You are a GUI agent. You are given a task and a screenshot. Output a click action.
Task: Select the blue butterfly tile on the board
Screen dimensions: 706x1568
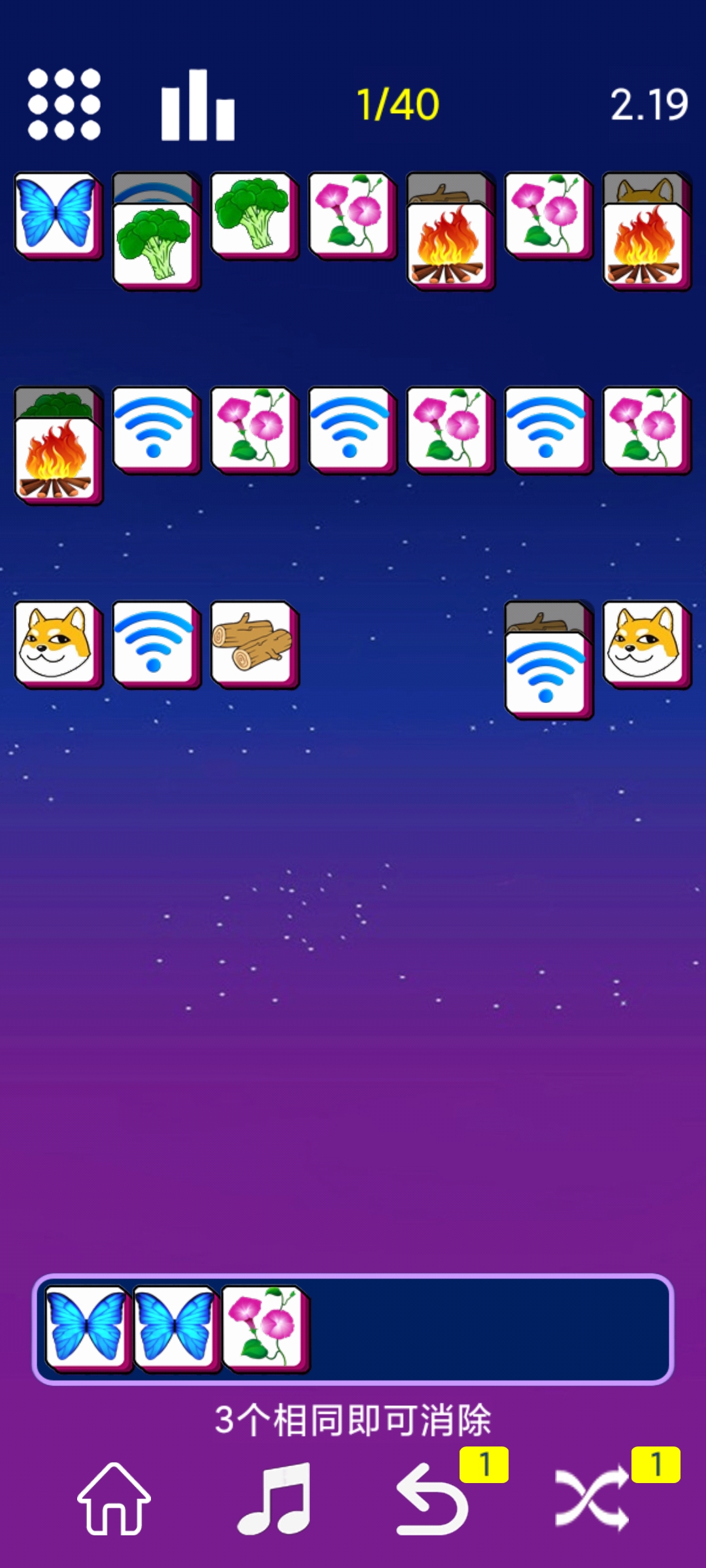56,214
